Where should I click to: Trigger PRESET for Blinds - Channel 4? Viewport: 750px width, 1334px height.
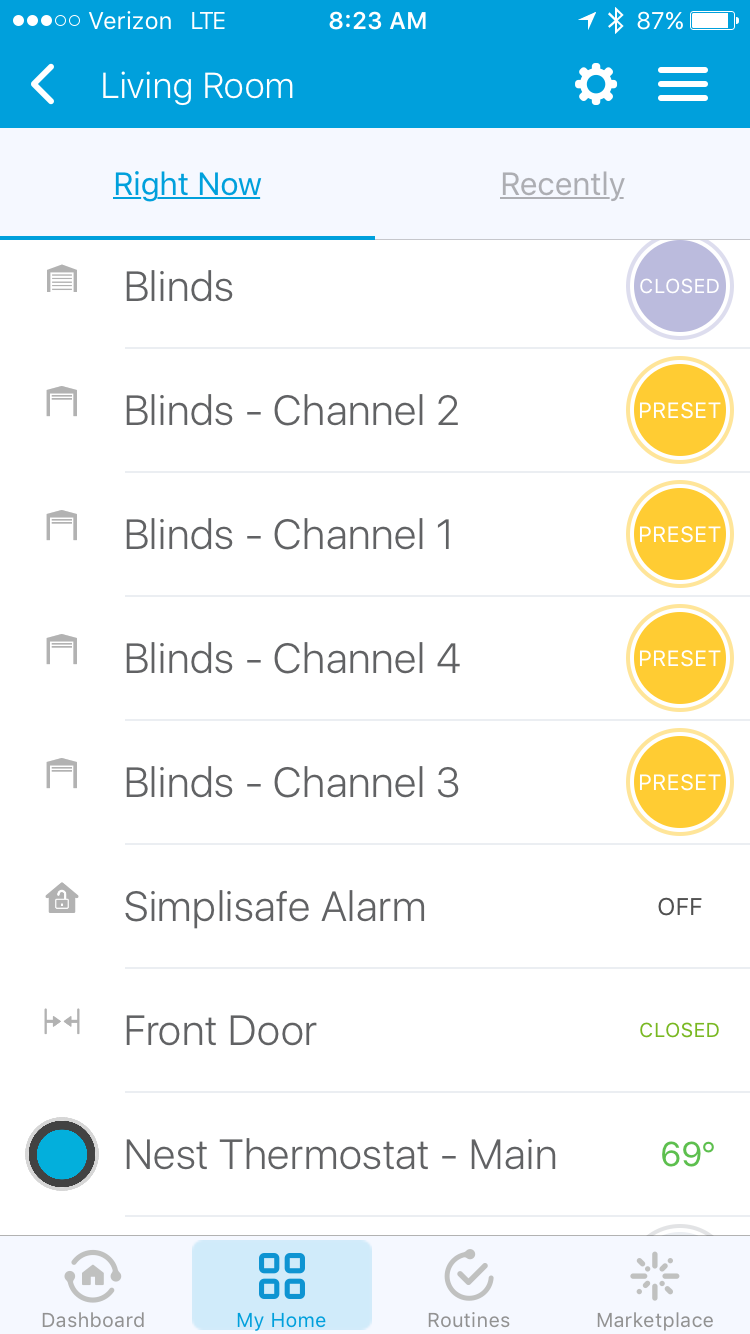tap(679, 659)
